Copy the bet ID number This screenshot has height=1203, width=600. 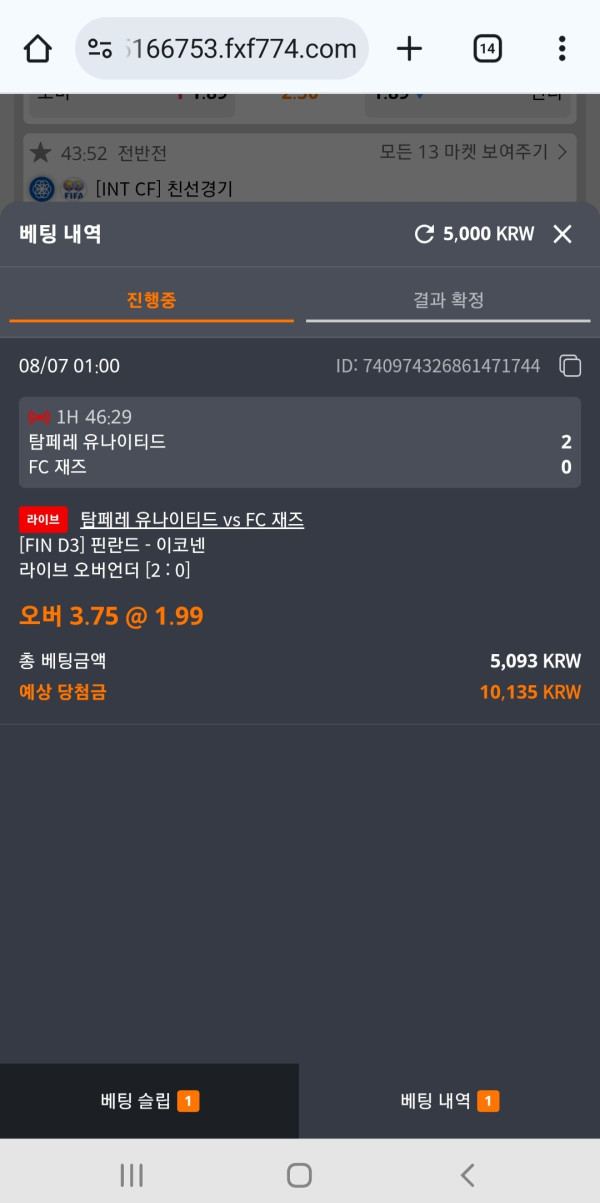(x=570, y=366)
